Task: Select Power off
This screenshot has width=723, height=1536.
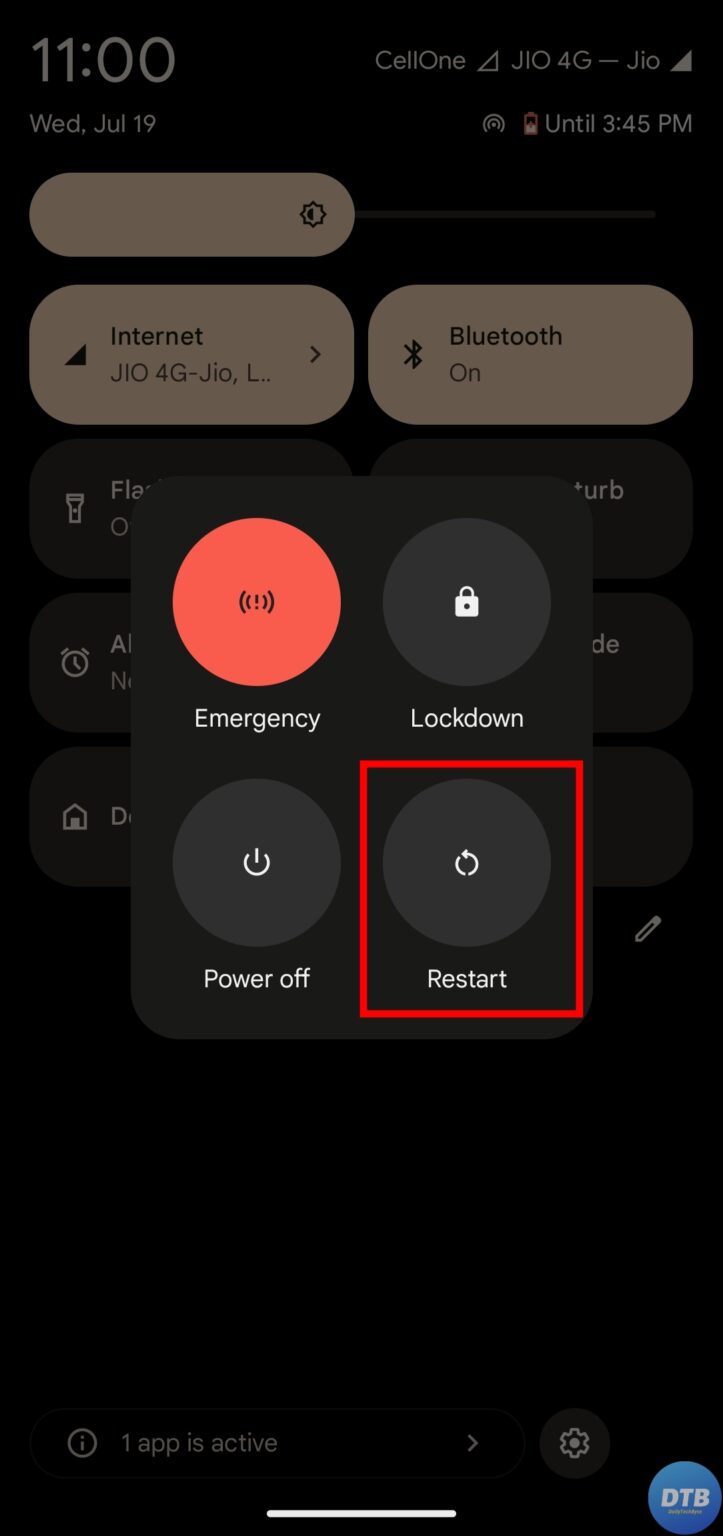Action: (x=257, y=862)
